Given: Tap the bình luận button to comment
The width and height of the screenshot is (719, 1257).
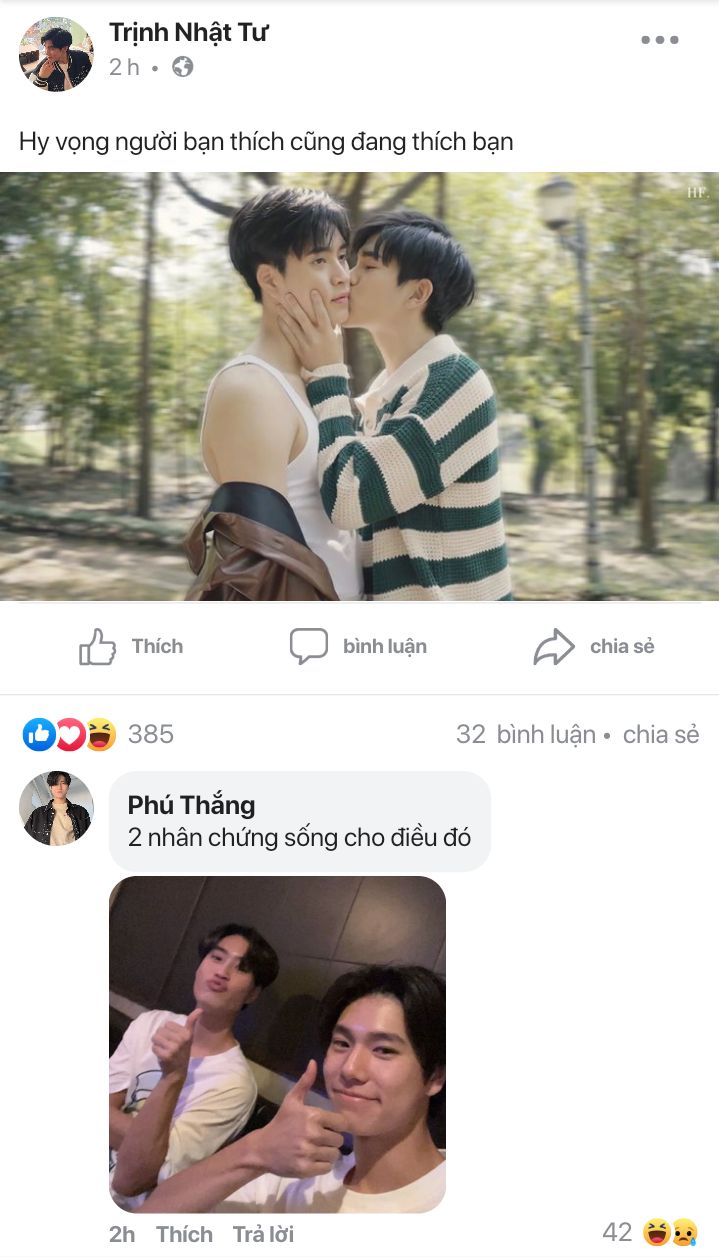Looking at the screenshot, I should pos(358,647).
